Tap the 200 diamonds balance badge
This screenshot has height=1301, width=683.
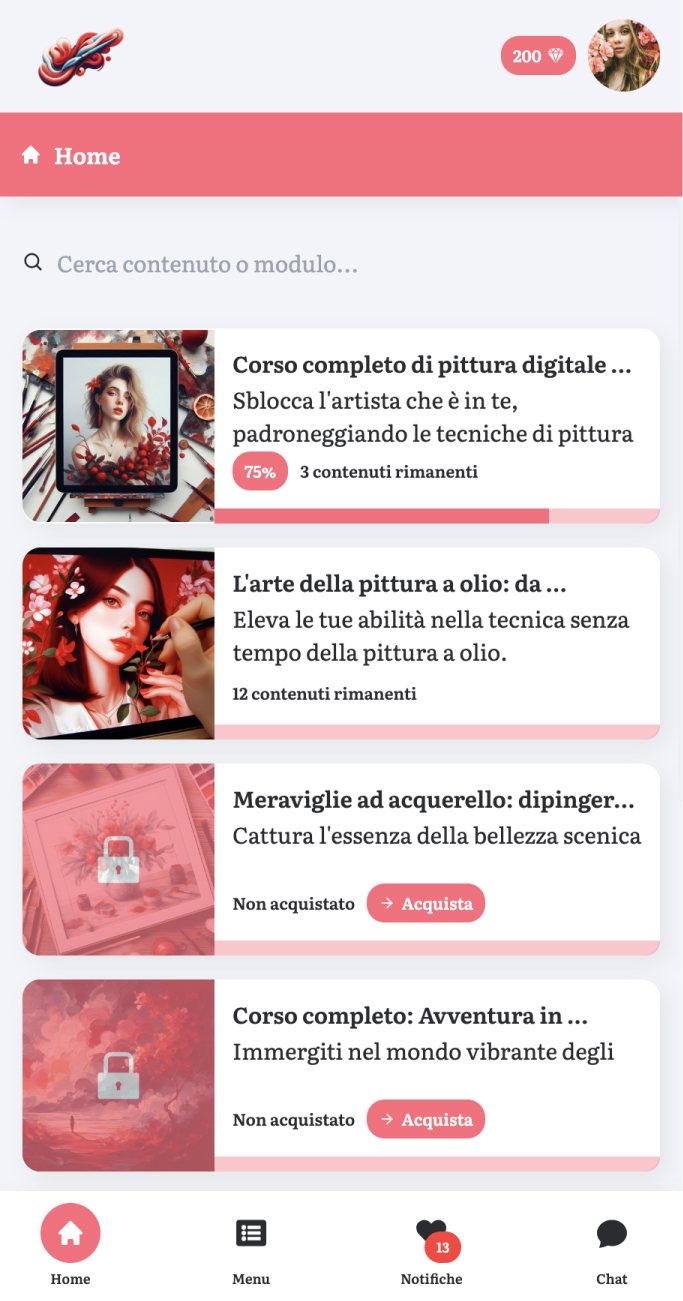(538, 56)
